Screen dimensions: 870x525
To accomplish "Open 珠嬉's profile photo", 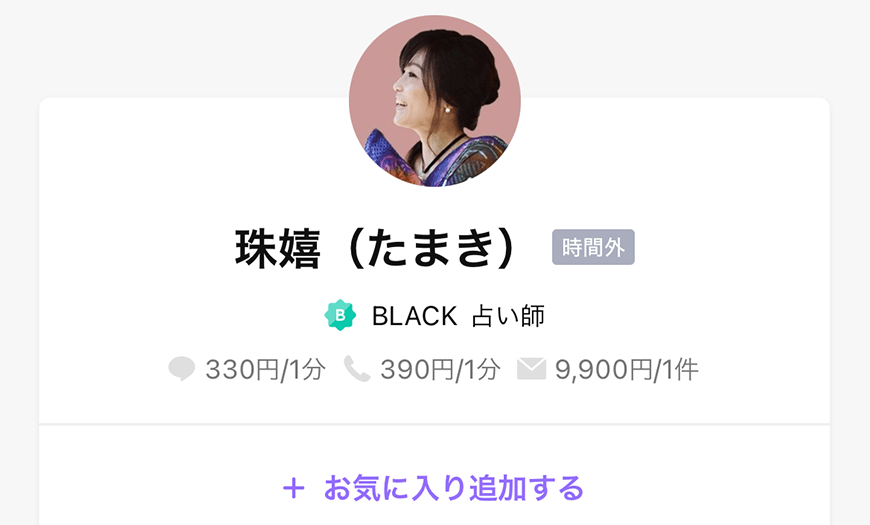I will coord(434,101).
